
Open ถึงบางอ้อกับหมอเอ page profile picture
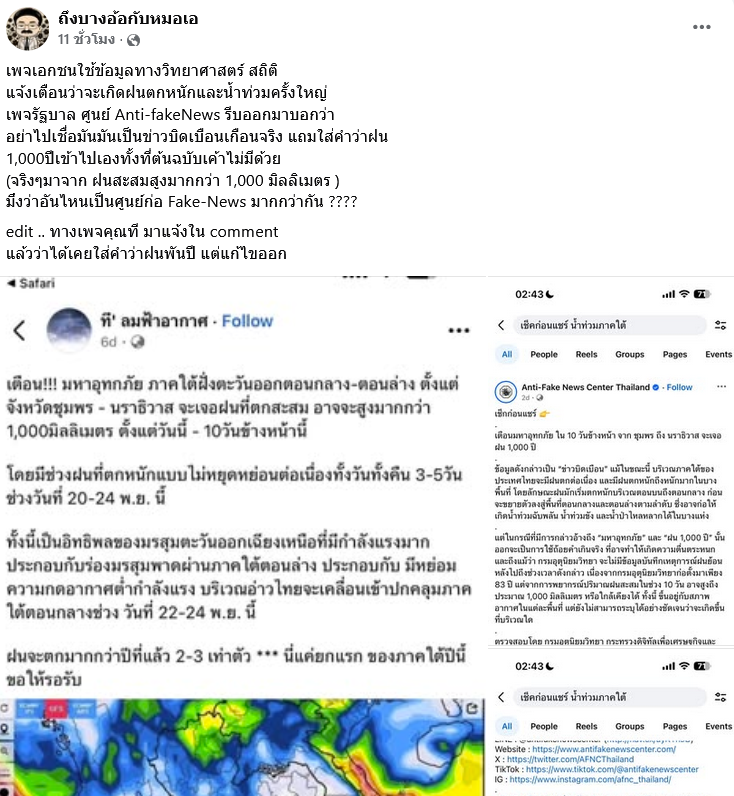point(27,28)
